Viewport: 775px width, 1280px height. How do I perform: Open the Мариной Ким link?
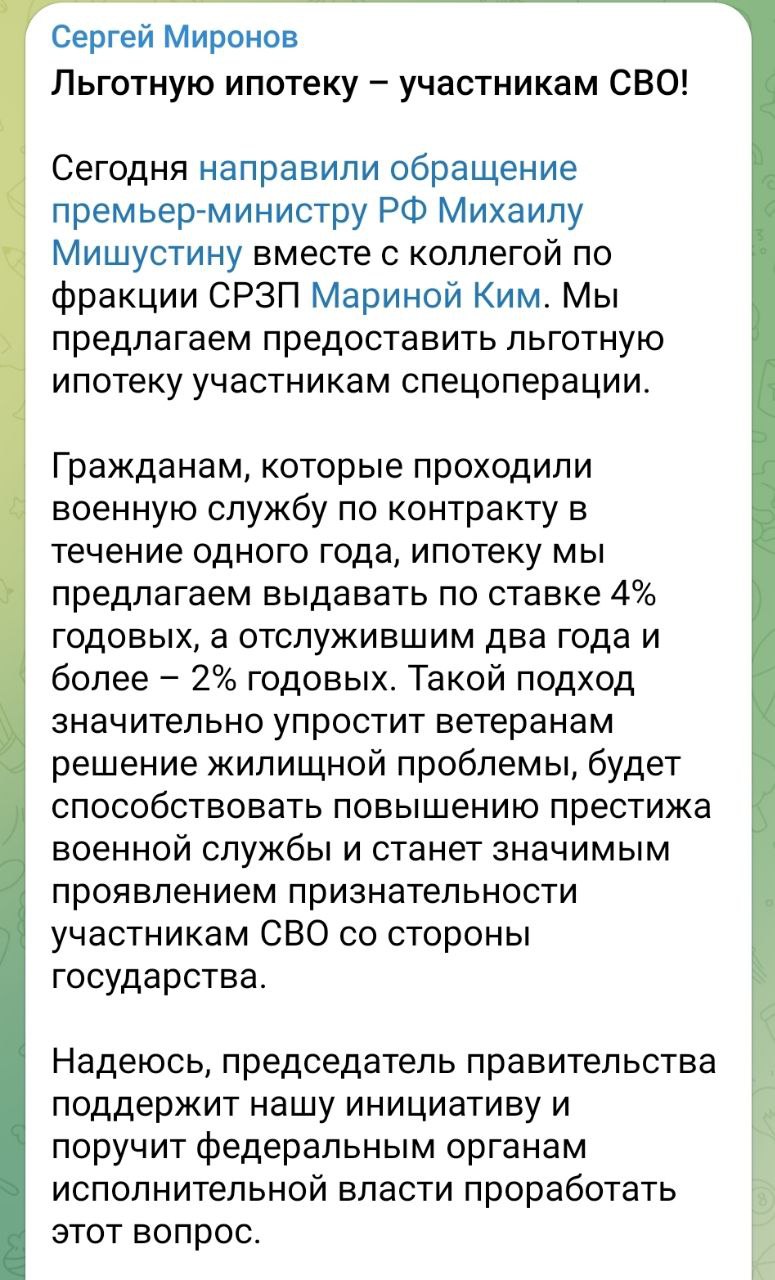point(429,297)
